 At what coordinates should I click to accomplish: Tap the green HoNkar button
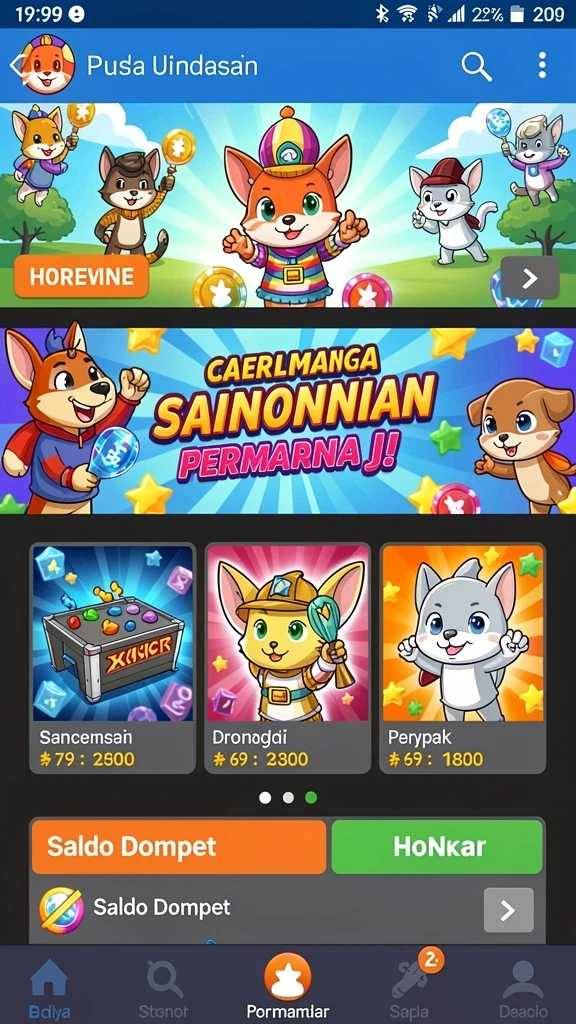tap(437, 847)
